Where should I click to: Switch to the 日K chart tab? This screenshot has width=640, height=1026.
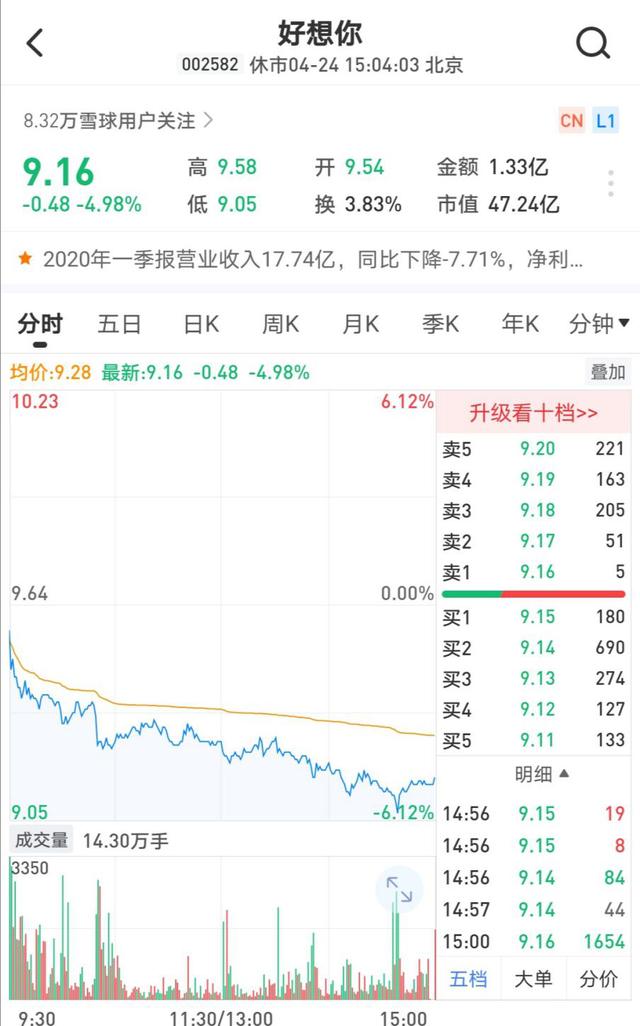[201, 324]
